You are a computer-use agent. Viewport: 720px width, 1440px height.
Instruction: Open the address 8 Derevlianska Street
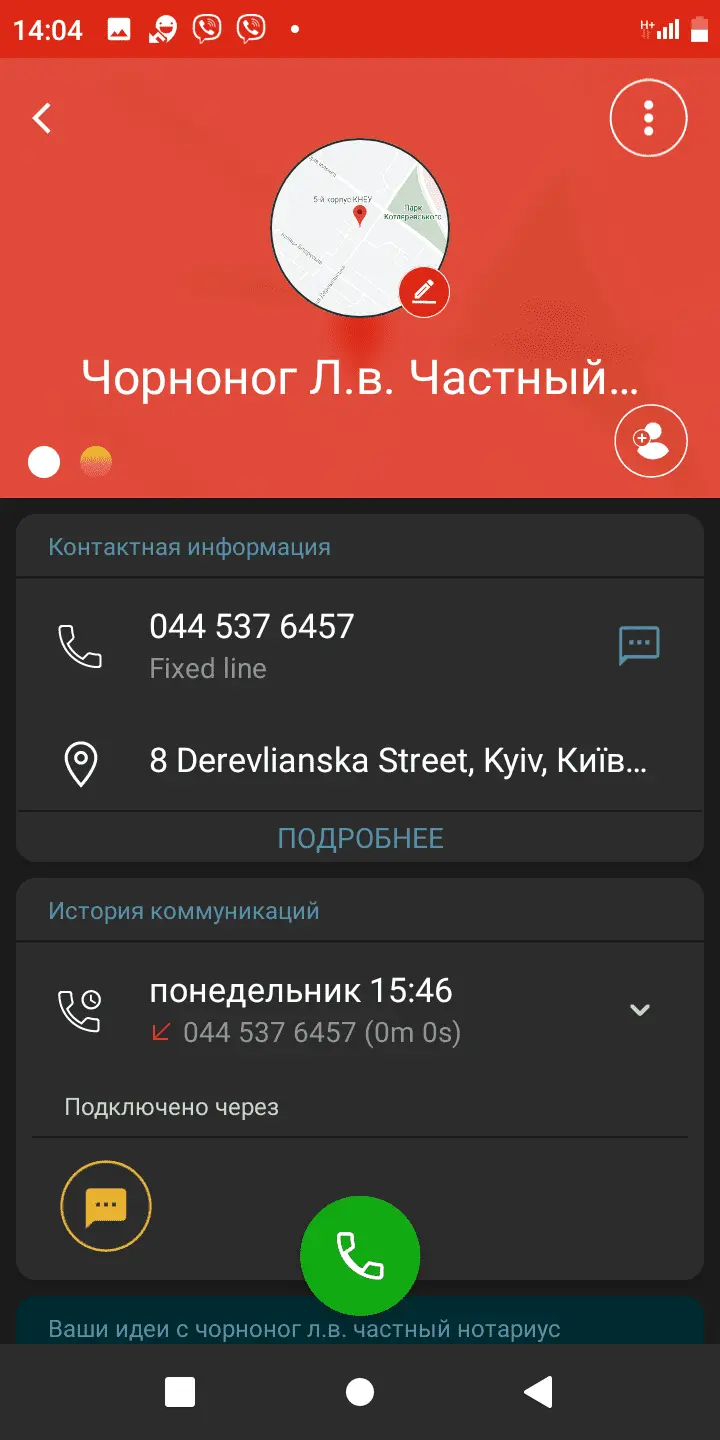(x=397, y=763)
